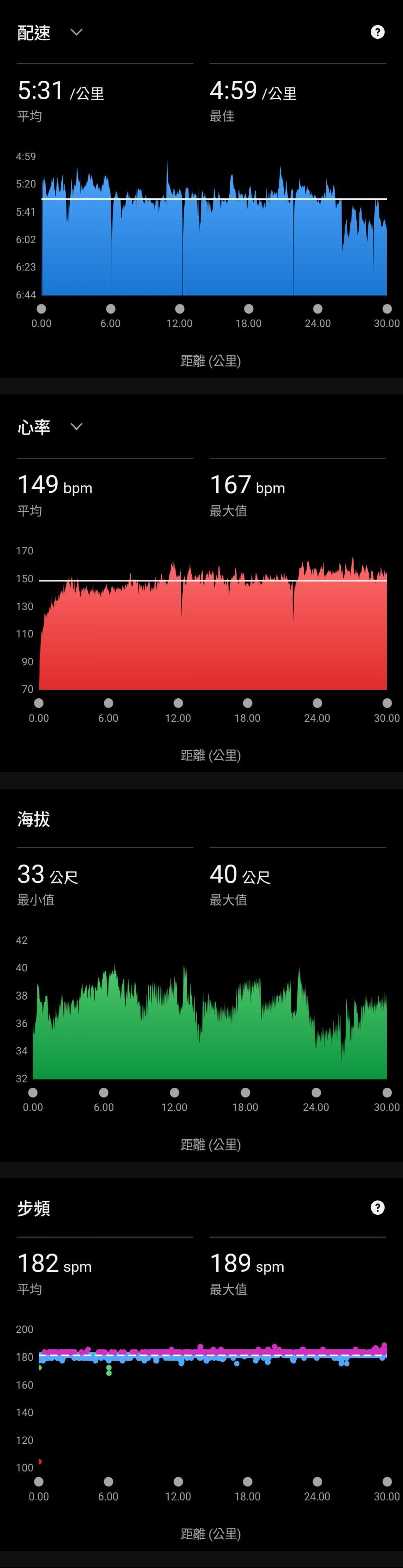Viewport: 403px width, 1568px height.
Task: Expand the 心率 chart type dropdown
Action: tap(76, 426)
